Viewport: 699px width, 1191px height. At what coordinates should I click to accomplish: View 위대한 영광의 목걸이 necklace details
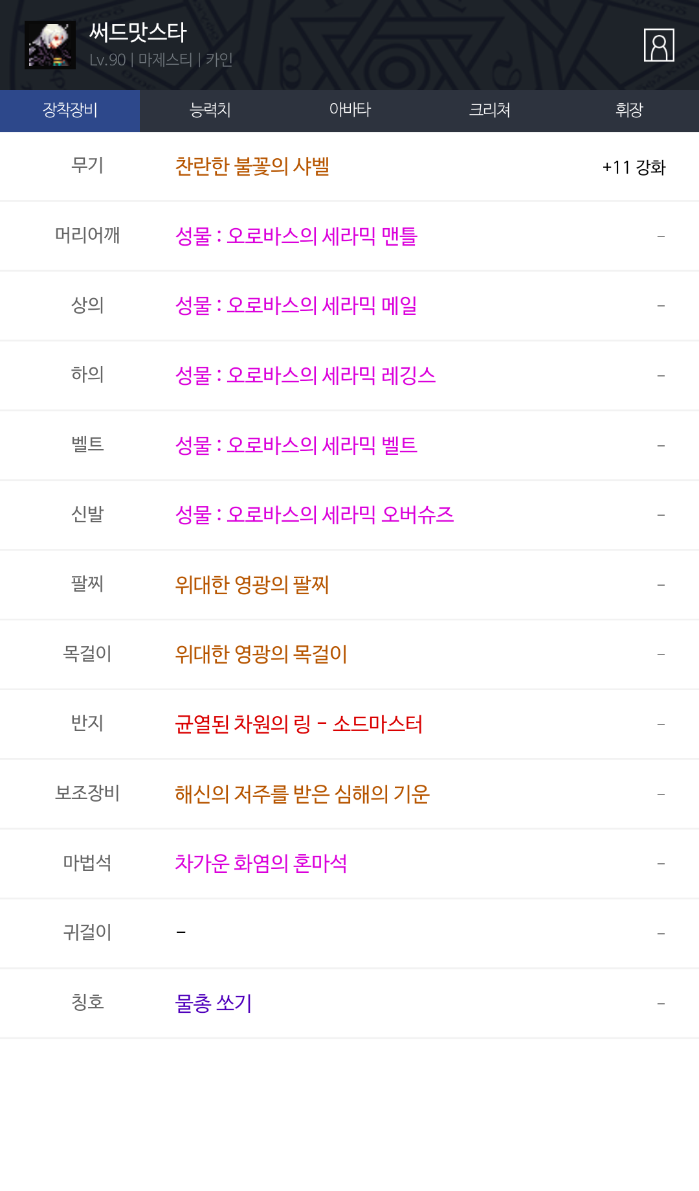click(x=261, y=655)
